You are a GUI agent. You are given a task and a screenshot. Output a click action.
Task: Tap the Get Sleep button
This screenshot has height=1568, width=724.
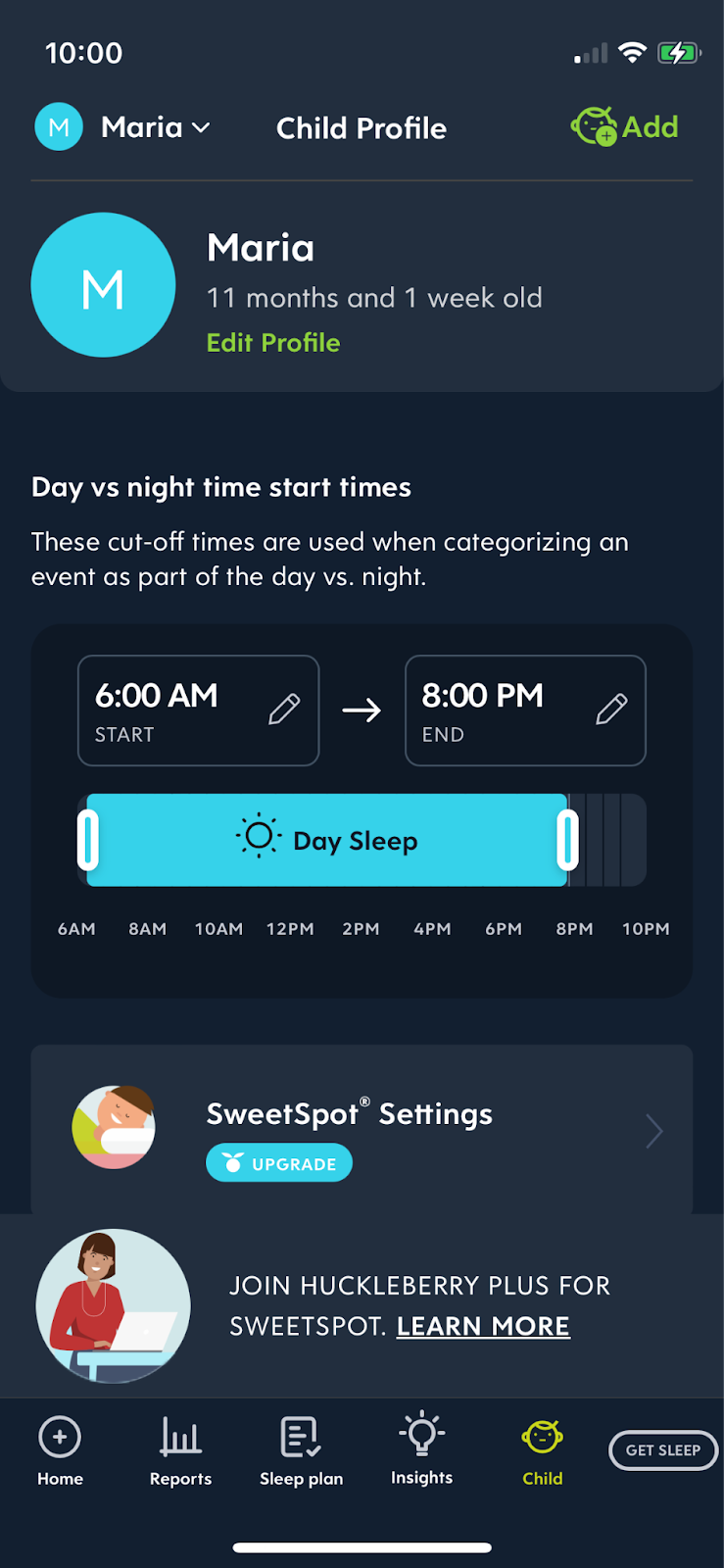(x=663, y=1450)
